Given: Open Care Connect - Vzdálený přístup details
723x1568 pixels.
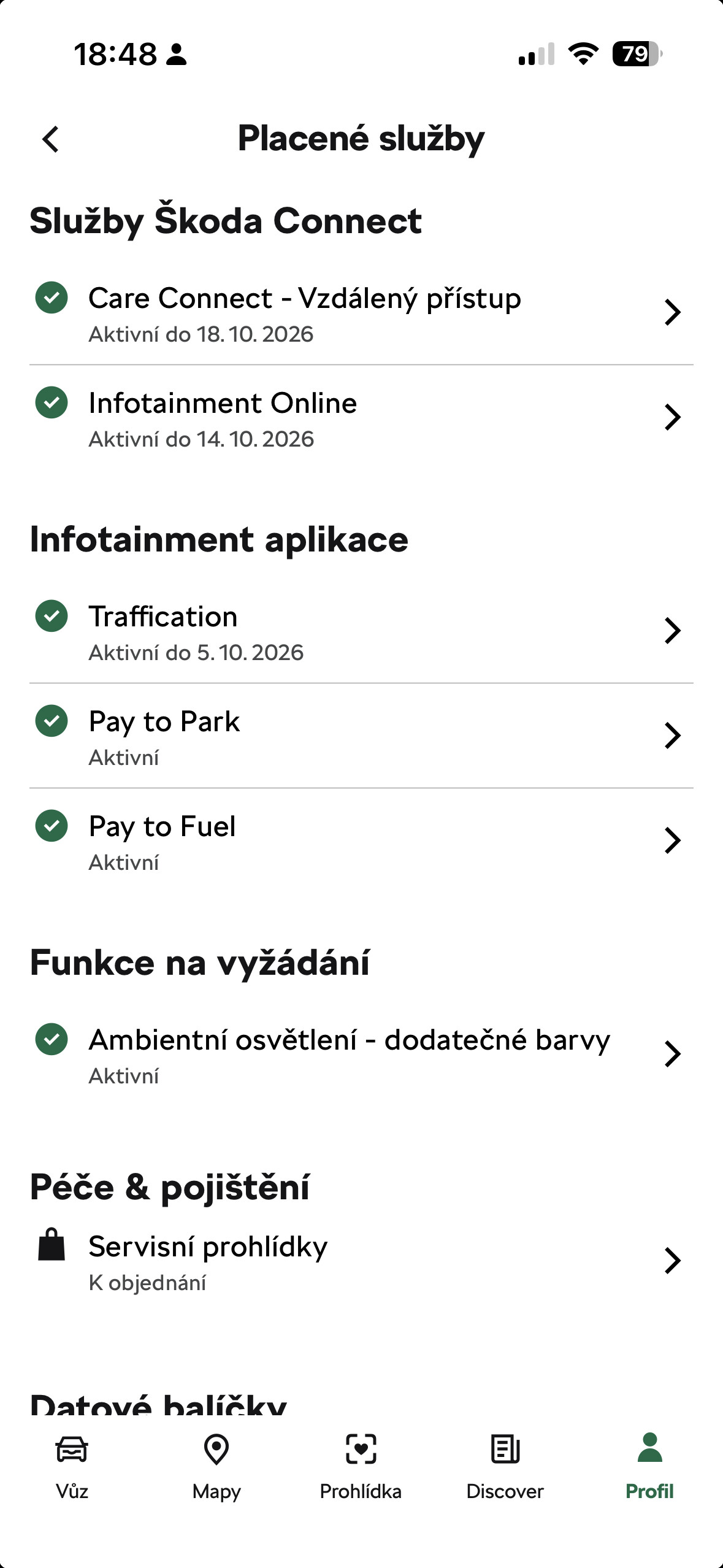Looking at the screenshot, I should coord(361,313).
